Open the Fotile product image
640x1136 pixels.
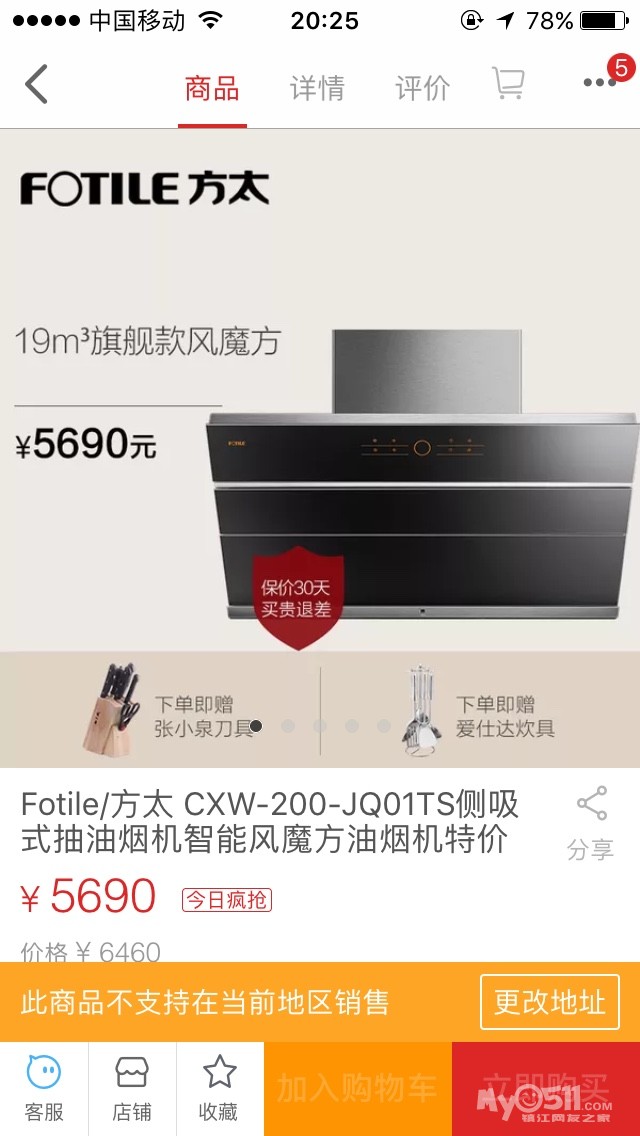tap(320, 420)
